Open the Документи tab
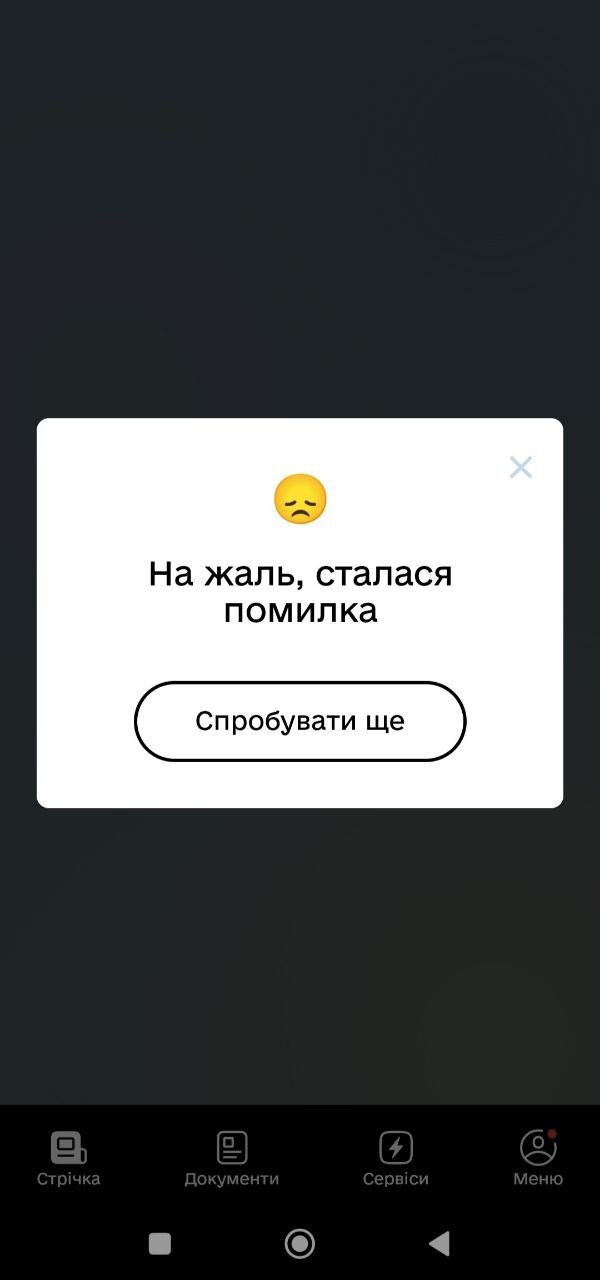The width and height of the screenshot is (600, 1280). [x=232, y=1158]
